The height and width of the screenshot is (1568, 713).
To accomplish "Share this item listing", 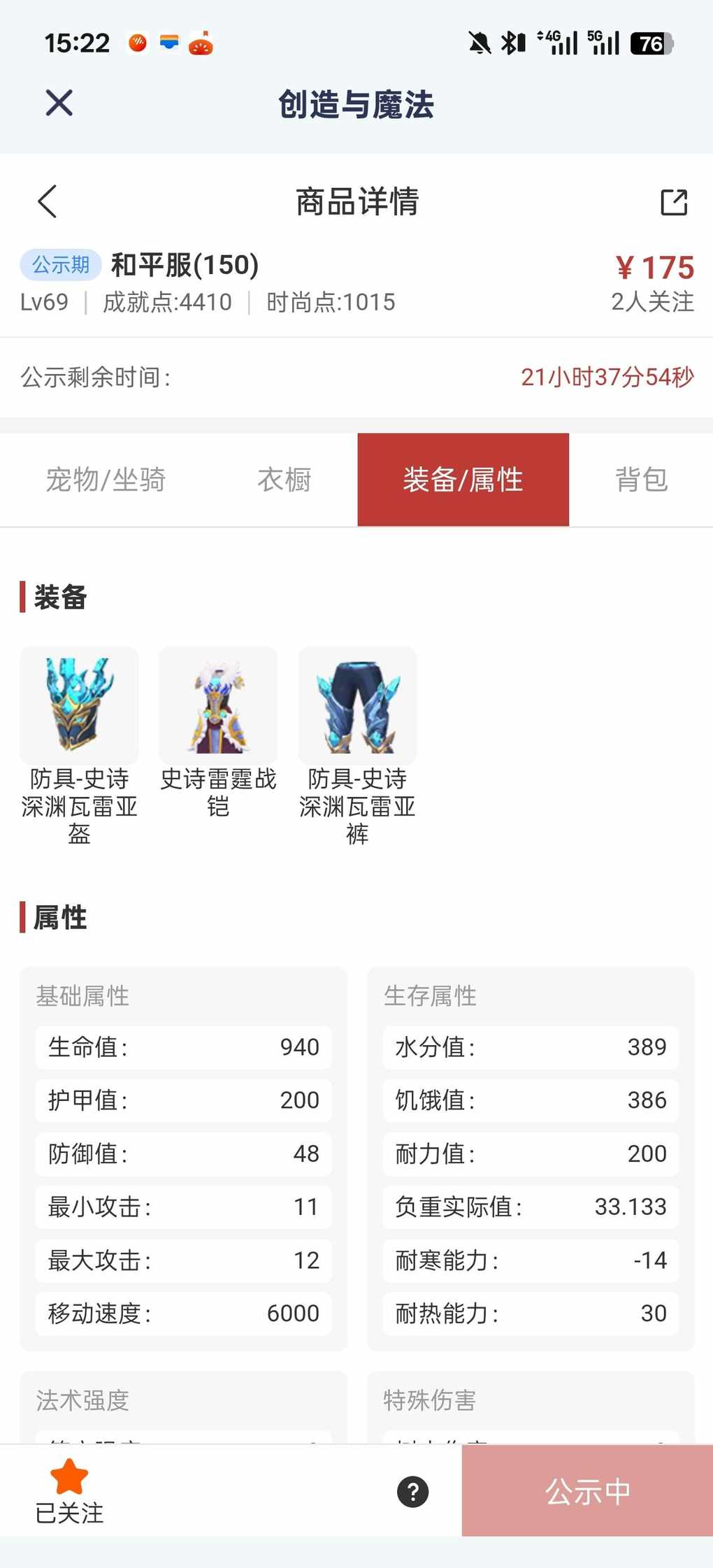I will click(x=674, y=202).
